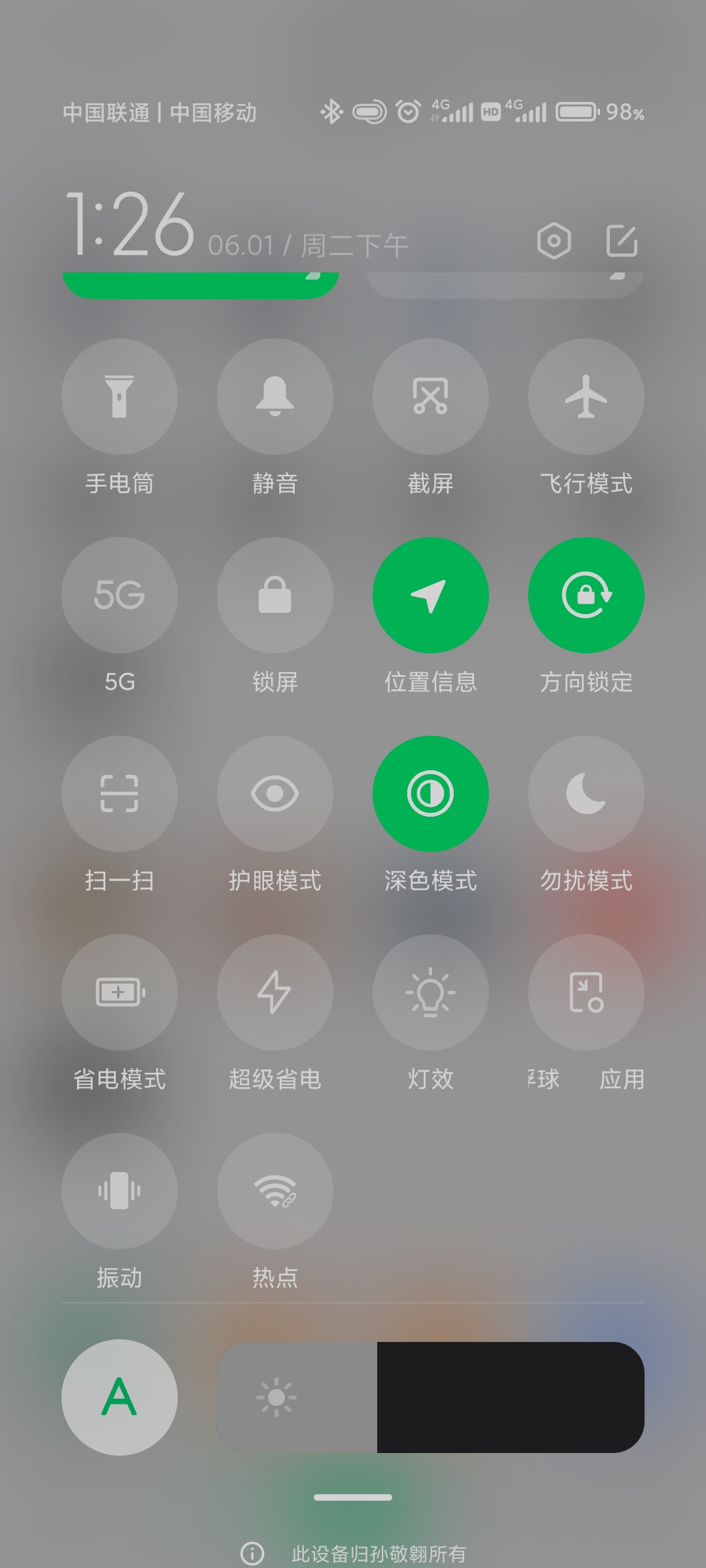Enable vibration mode (振动)
Screen dimensions: 706x1568
(x=120, y=1191)
